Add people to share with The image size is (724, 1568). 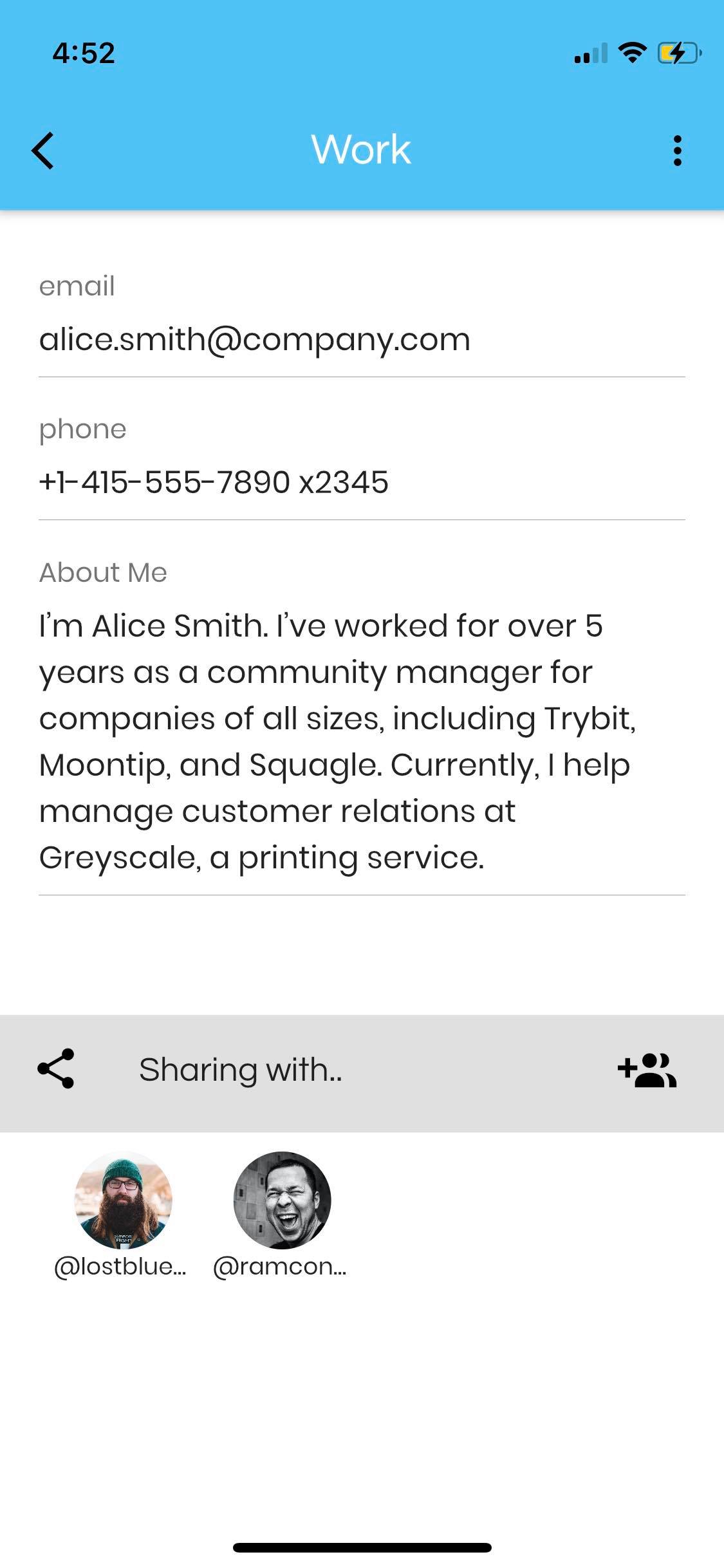(x=647, y=1070)
